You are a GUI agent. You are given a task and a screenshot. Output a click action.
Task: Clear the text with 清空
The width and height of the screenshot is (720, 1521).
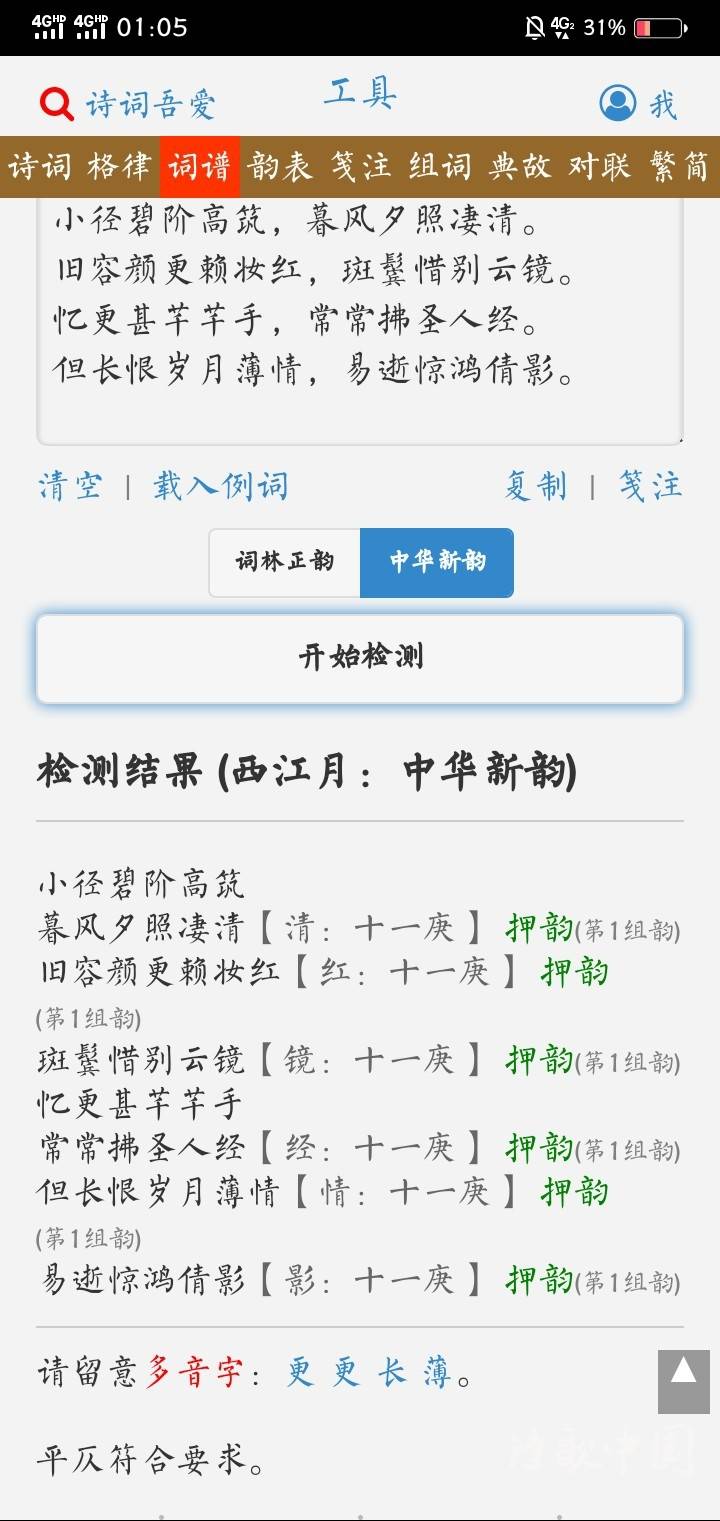(x=70, y=487)
